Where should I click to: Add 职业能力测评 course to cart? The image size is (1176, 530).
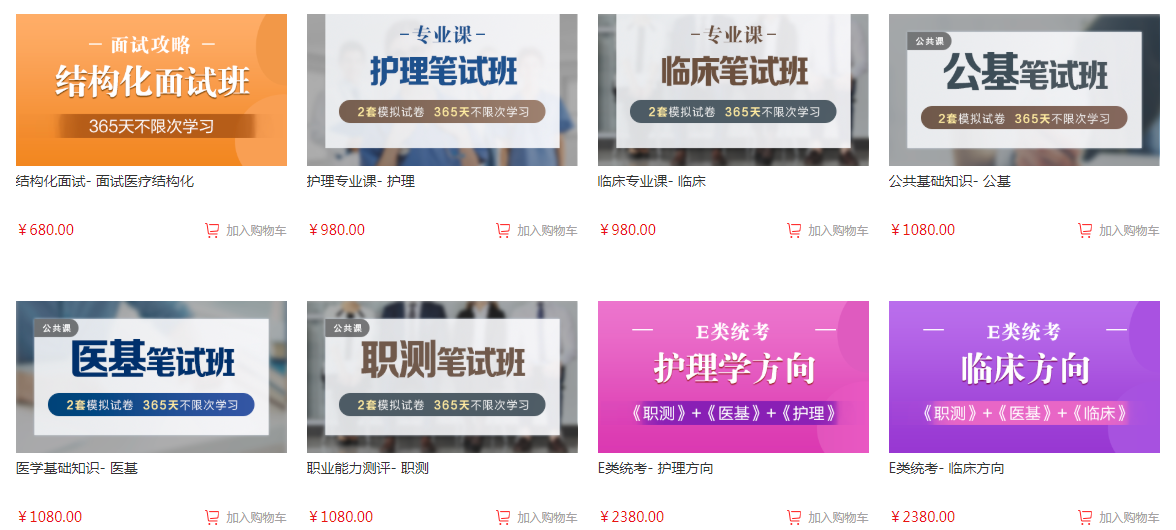pos(537,518)
